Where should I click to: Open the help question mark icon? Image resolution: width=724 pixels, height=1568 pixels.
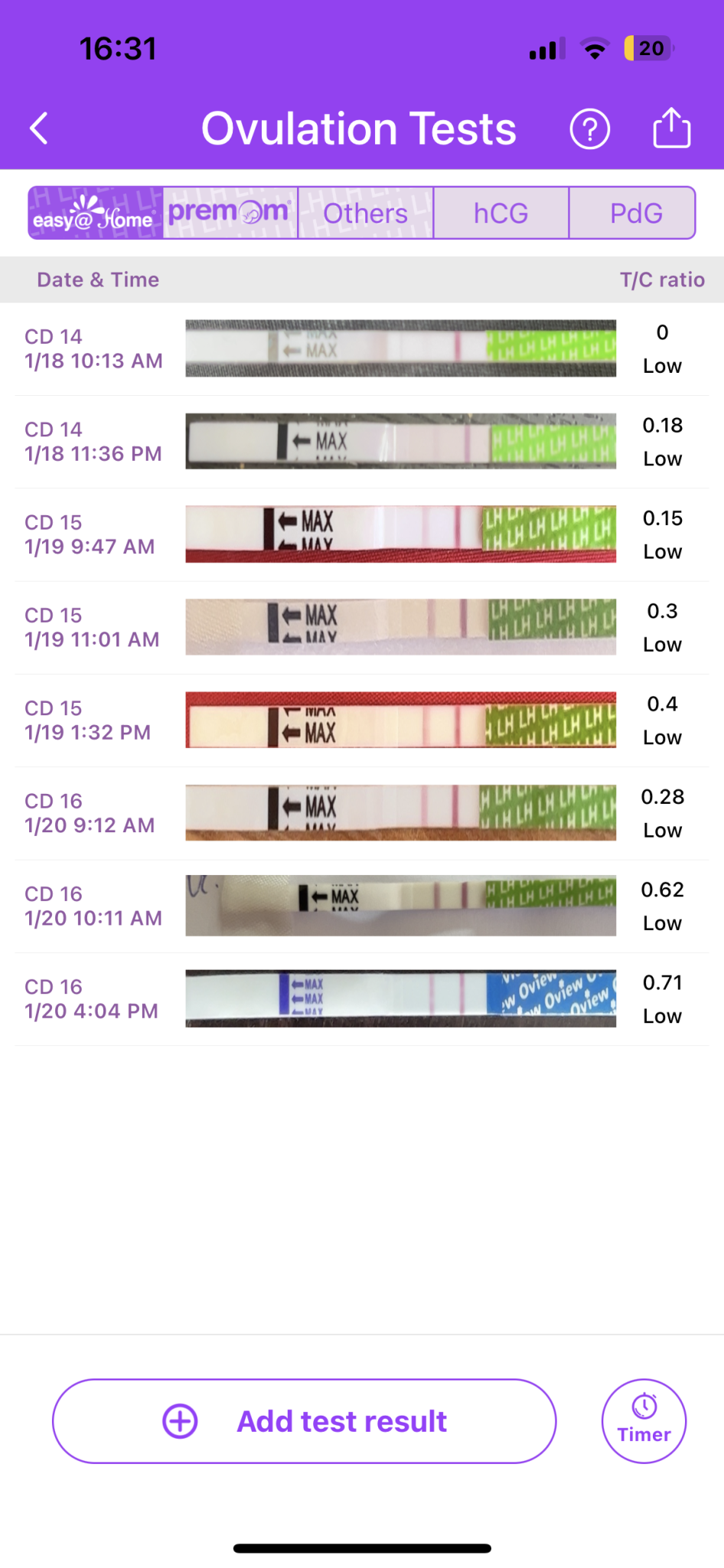pos(589,129)
